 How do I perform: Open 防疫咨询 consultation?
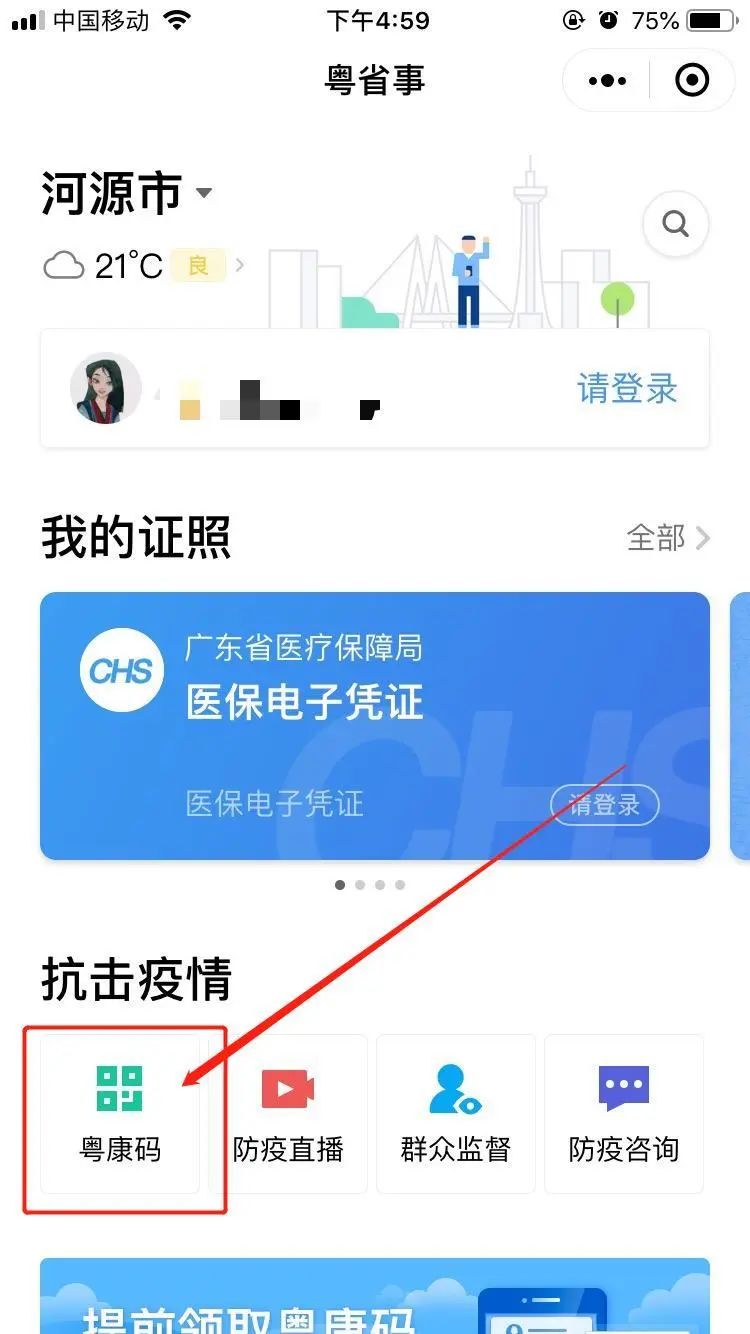[624, 1114]
